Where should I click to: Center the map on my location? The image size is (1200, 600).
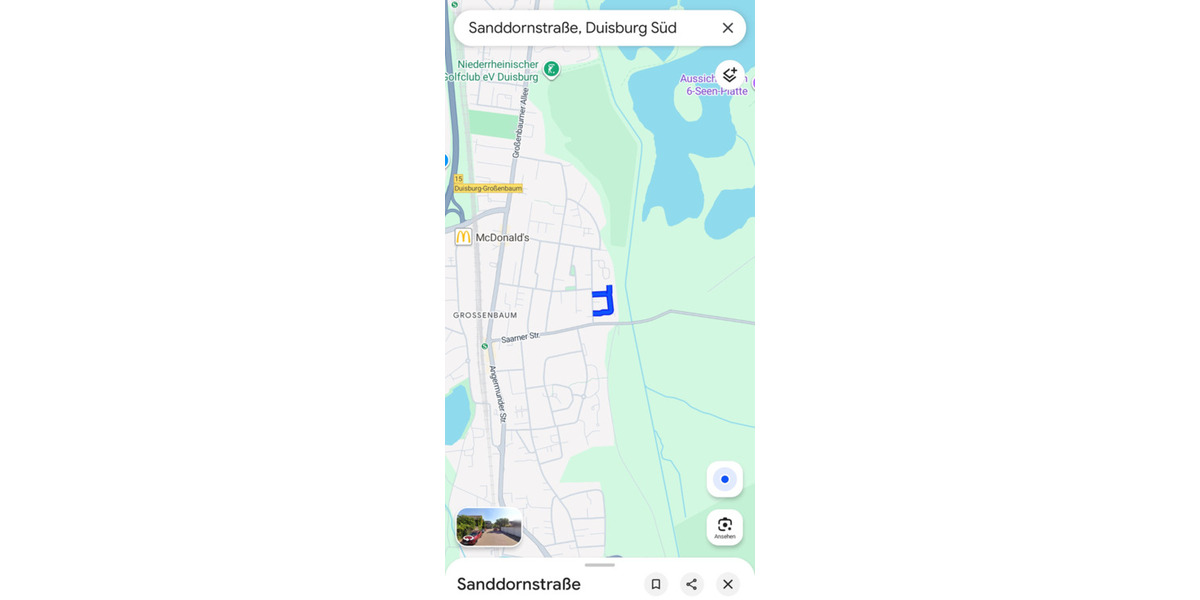[x=725, y=479]
